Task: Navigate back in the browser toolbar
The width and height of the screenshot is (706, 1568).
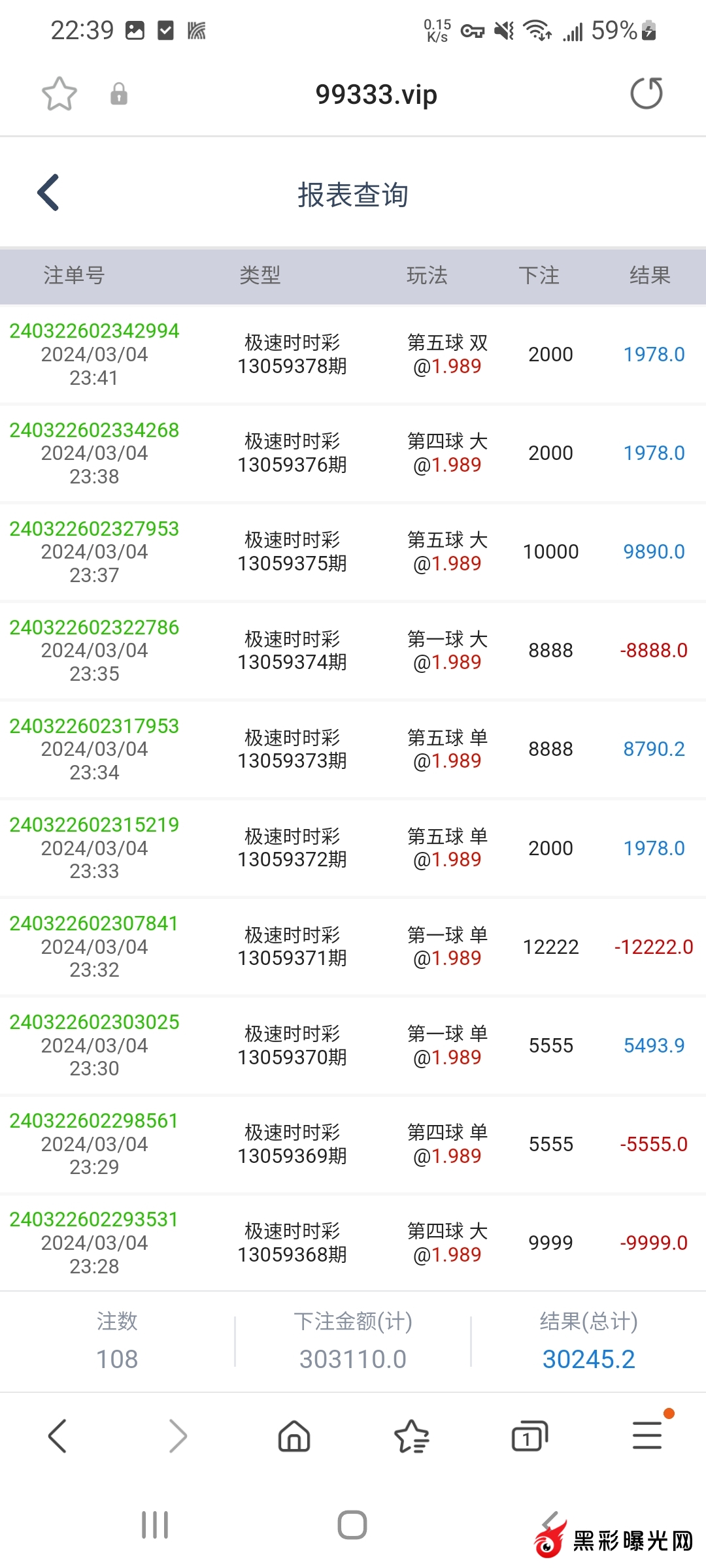Action: pyautogui.click(x=58, y=1436)
